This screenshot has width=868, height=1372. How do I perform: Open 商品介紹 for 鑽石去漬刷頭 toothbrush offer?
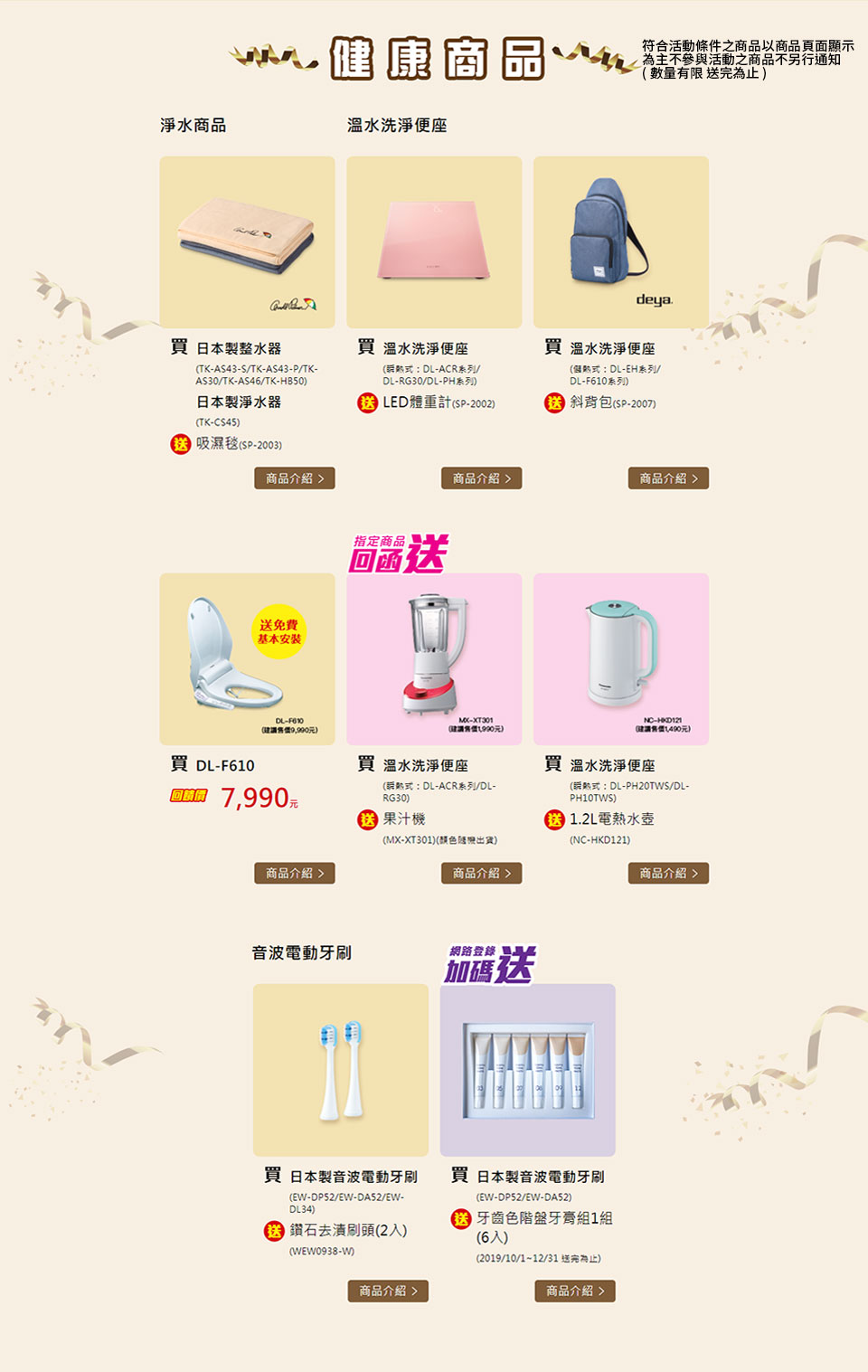coord(388,1291)
